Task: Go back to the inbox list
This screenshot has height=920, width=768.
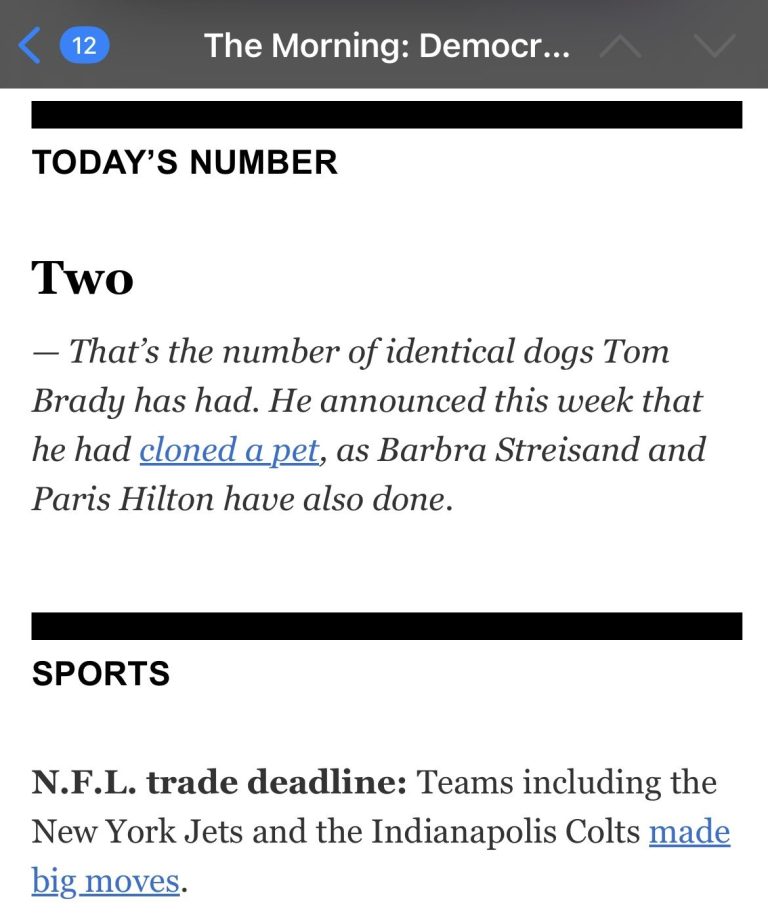Action: point(32,46)
